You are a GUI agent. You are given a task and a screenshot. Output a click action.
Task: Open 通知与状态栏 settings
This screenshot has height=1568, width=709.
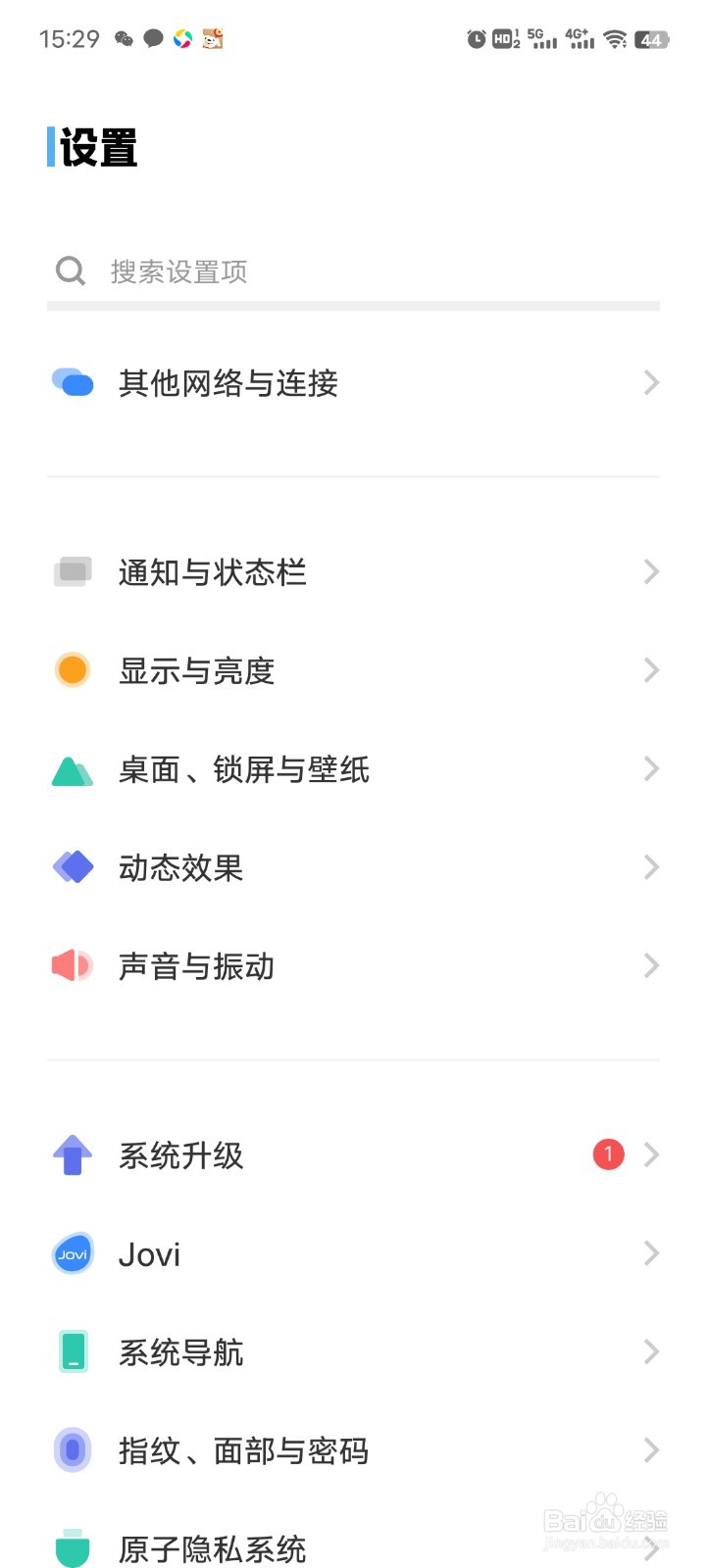[353, 572]
